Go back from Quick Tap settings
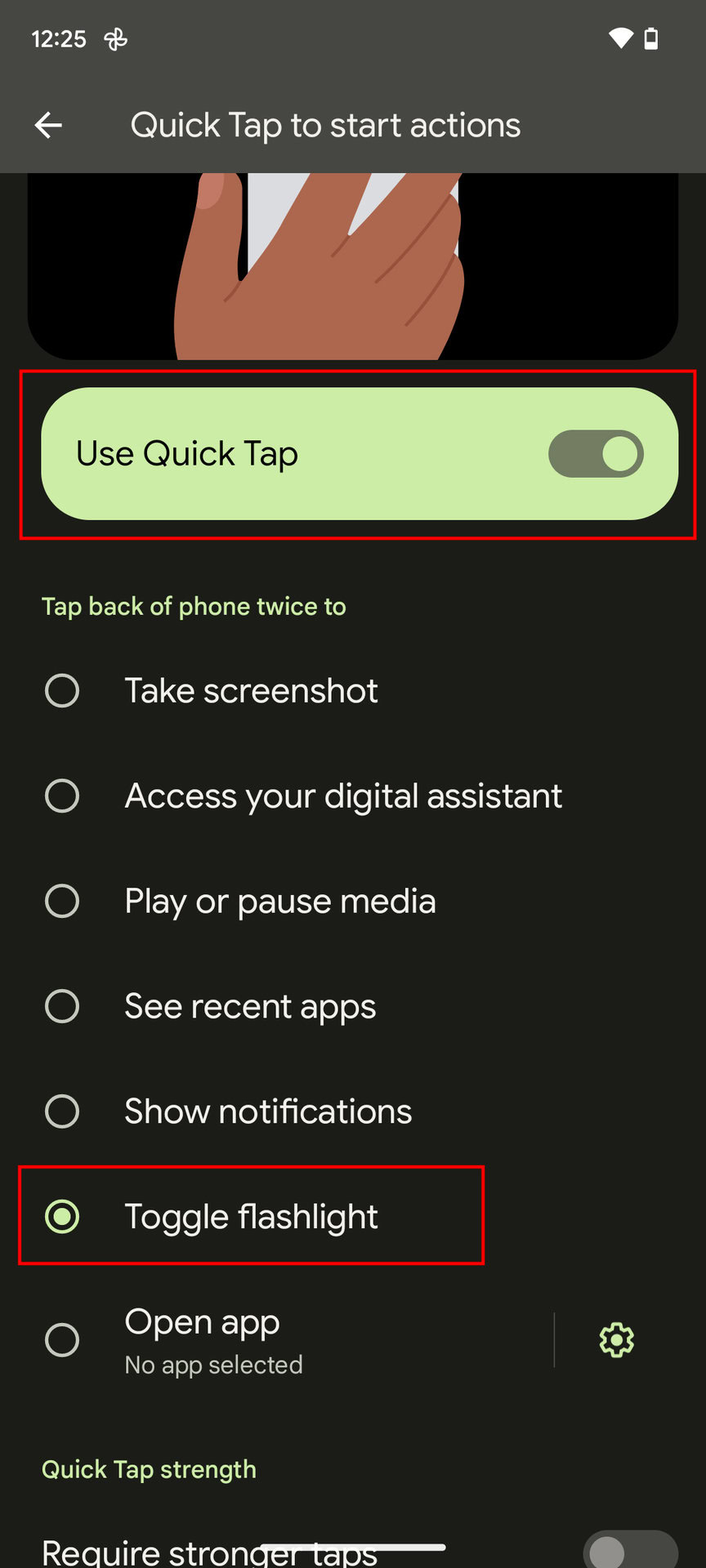The height and width of the screenshot is (1568, 706). 49,125
